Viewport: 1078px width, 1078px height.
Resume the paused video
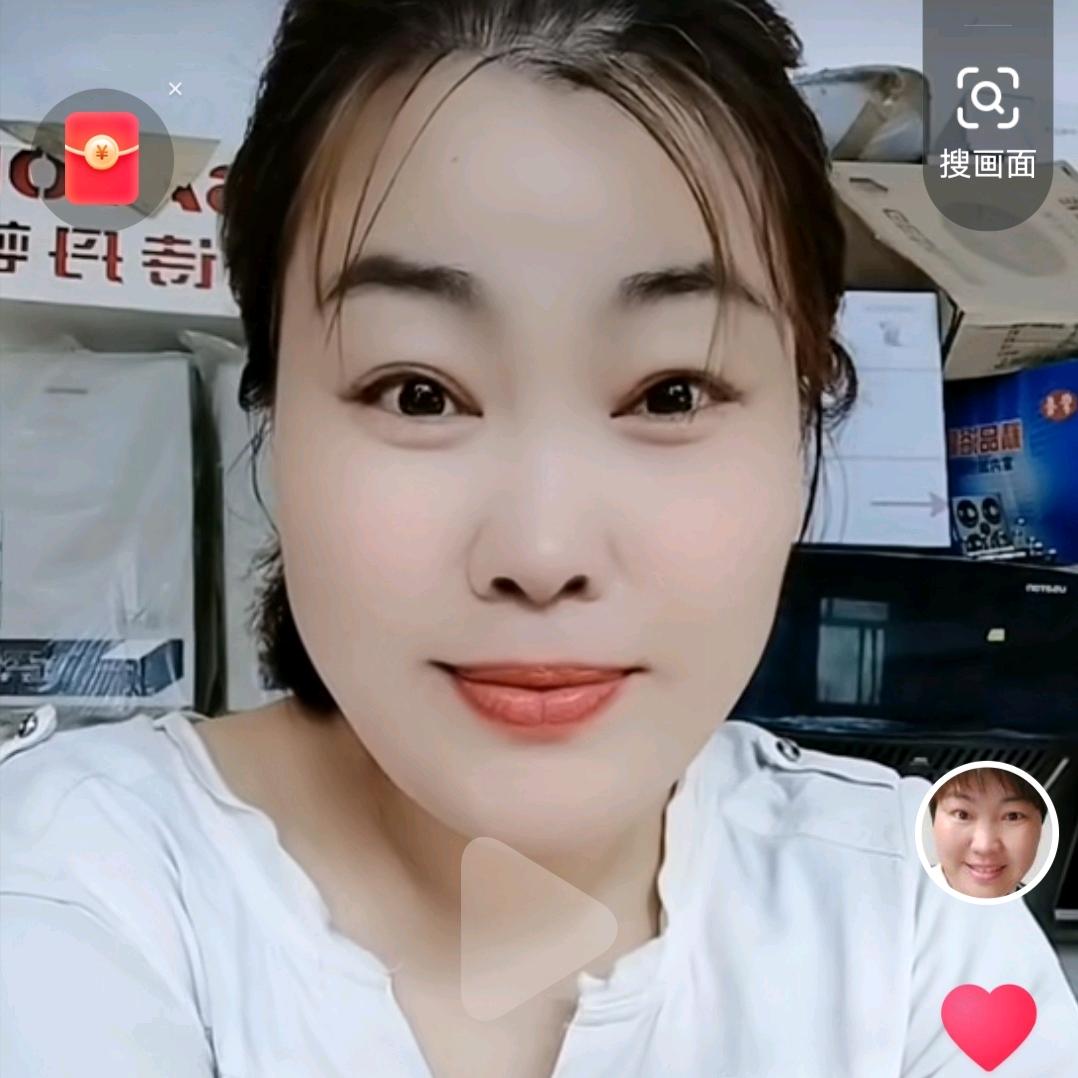click(537, 928)
